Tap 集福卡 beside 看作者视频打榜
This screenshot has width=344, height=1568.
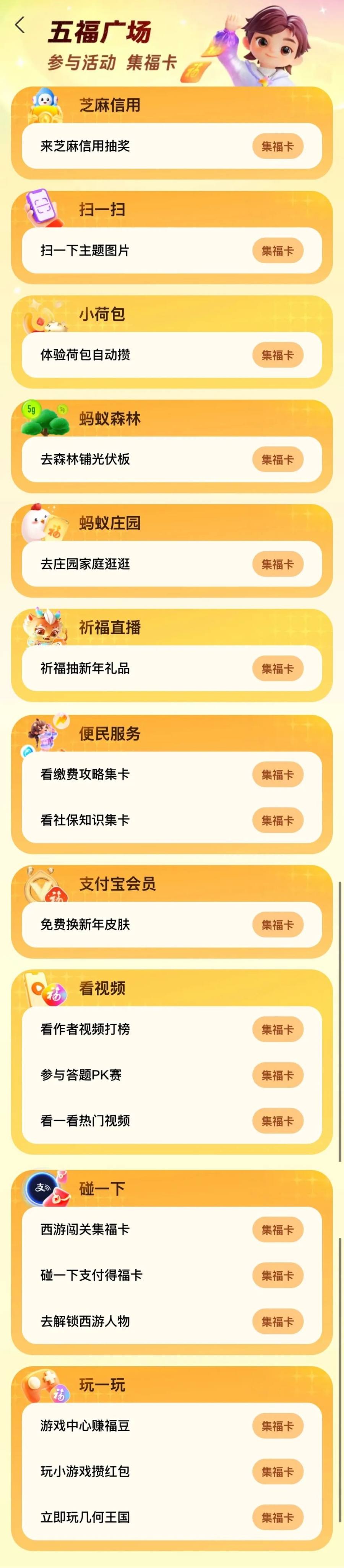(277, 1029)
